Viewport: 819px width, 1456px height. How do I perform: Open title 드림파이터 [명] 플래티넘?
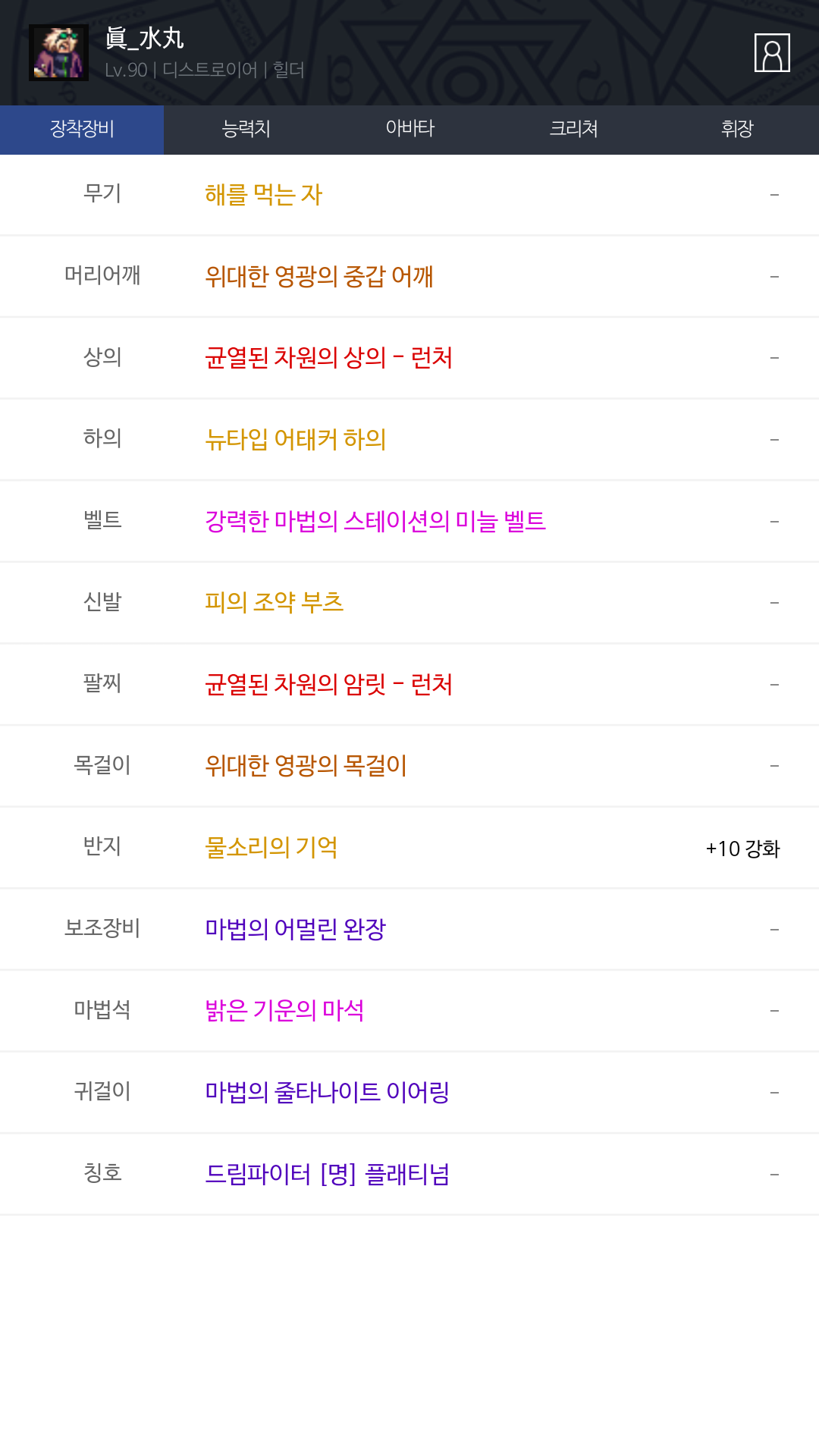[327, 1175]
